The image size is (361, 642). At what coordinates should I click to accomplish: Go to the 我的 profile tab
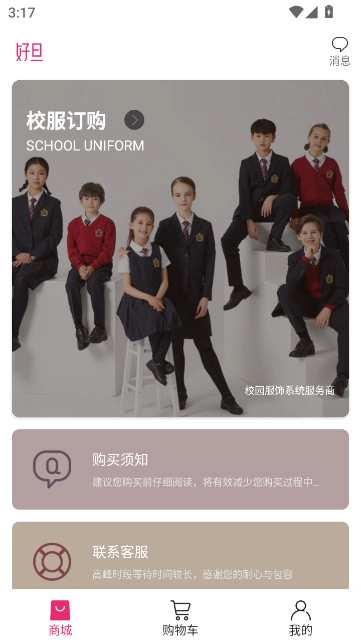click(301, 618)
